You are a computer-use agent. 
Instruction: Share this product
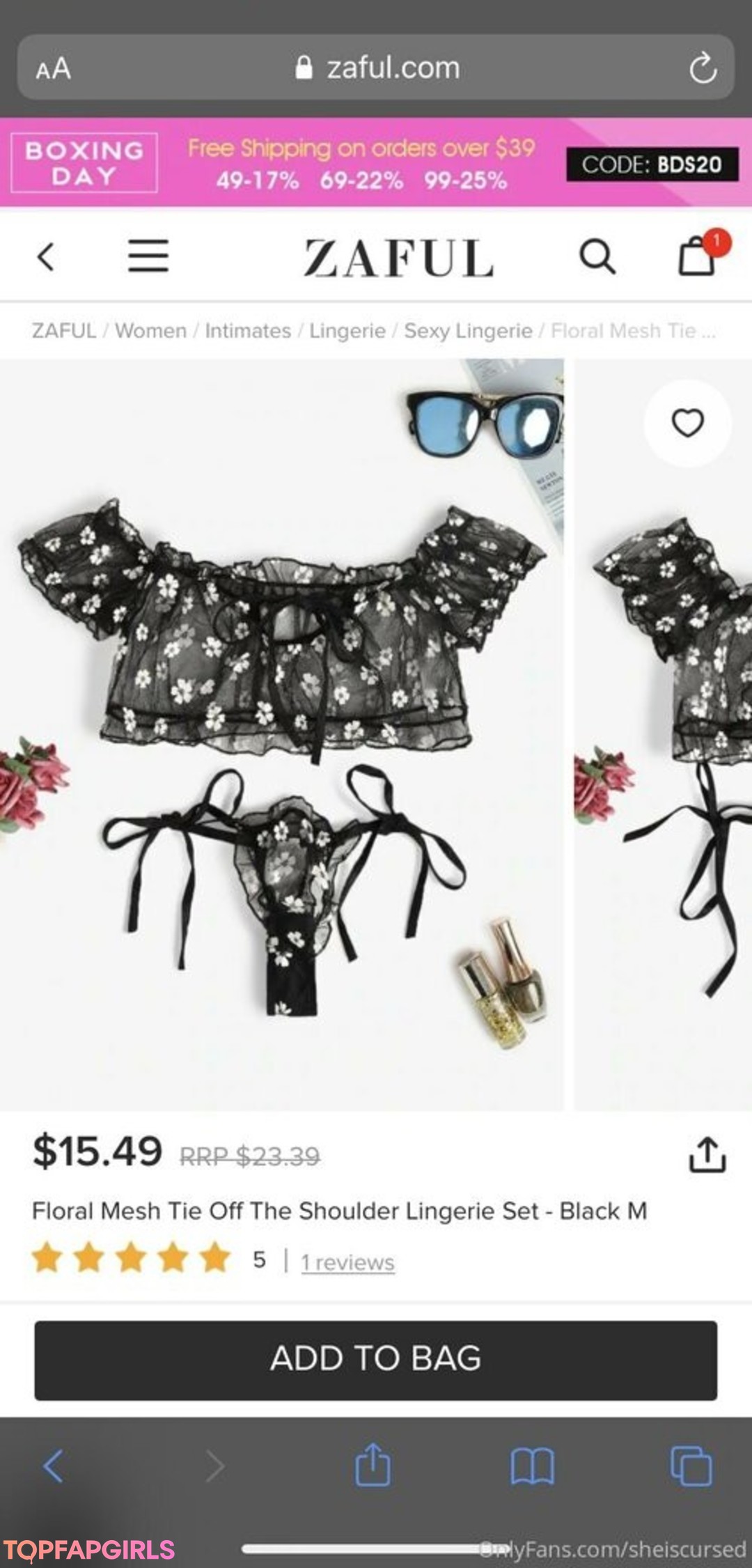tap(707, 1155)
